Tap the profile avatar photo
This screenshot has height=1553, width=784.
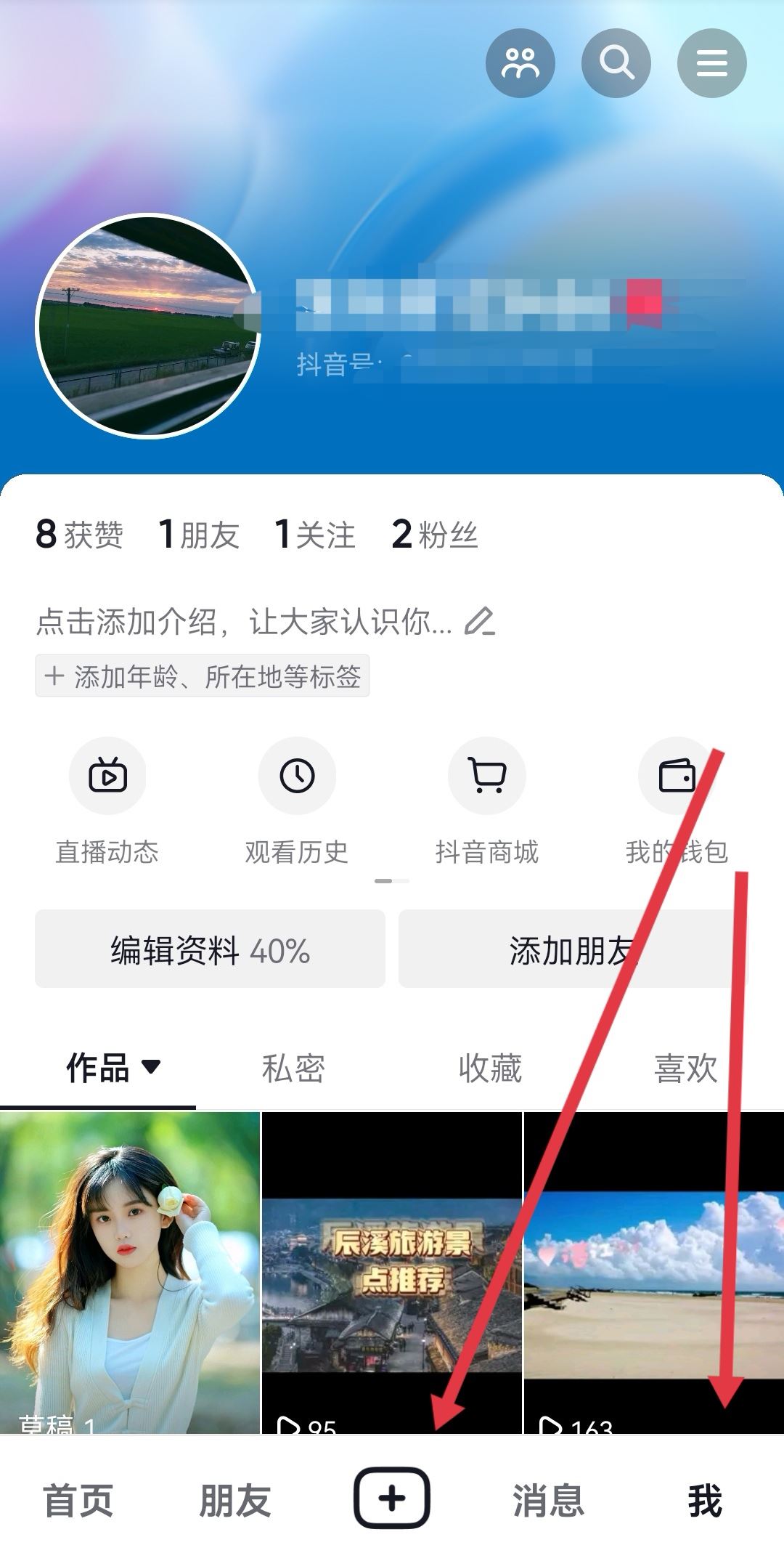[149, 326]
